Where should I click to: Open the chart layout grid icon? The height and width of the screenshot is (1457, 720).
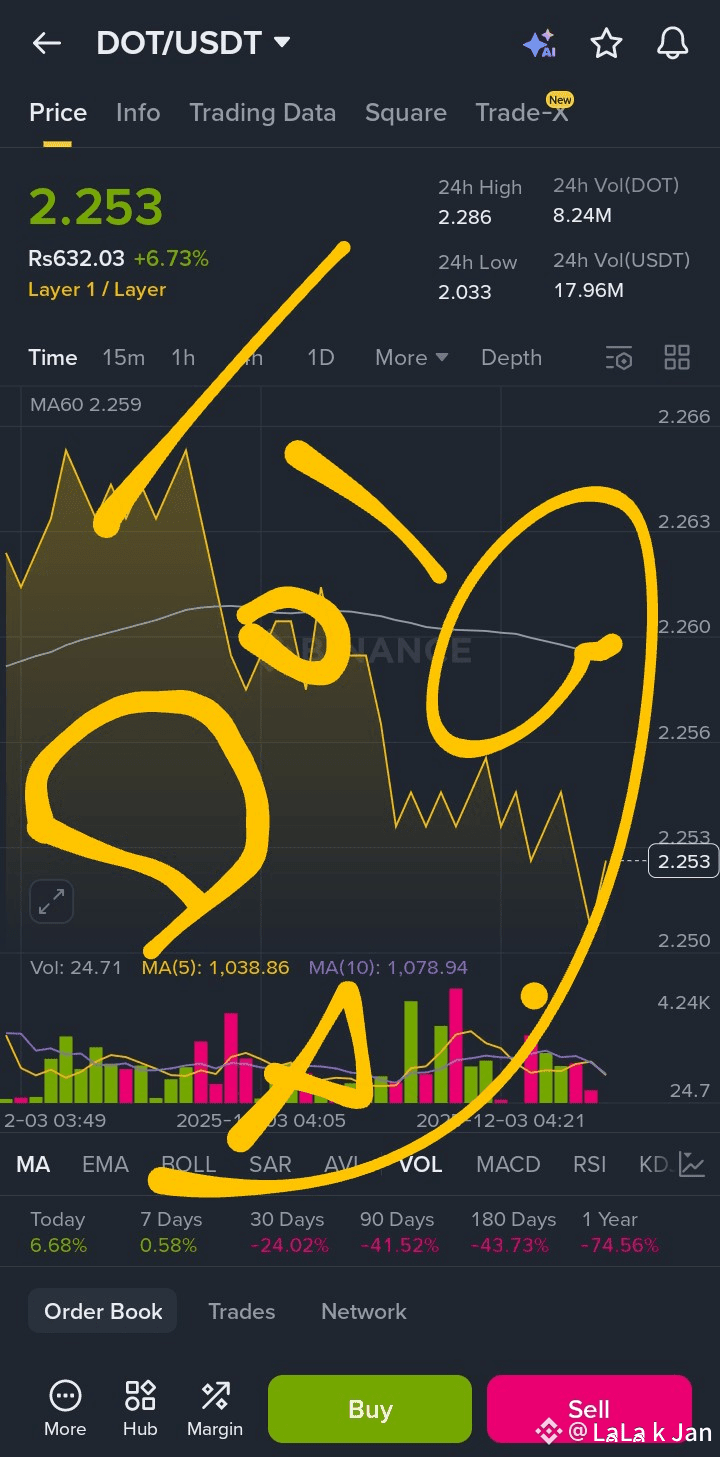pos(677,358)
